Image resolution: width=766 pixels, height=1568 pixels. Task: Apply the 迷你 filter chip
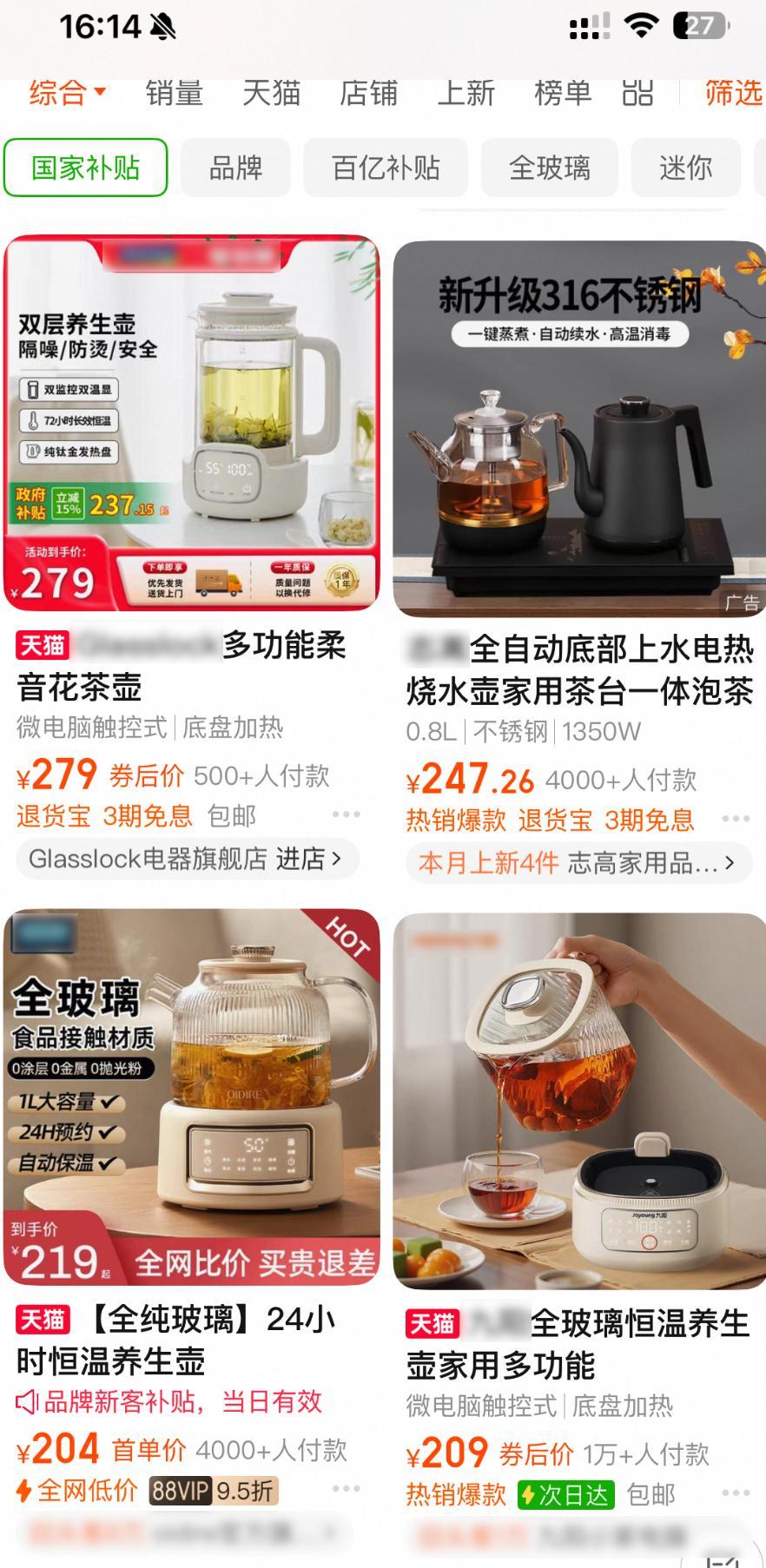point(685,168)
